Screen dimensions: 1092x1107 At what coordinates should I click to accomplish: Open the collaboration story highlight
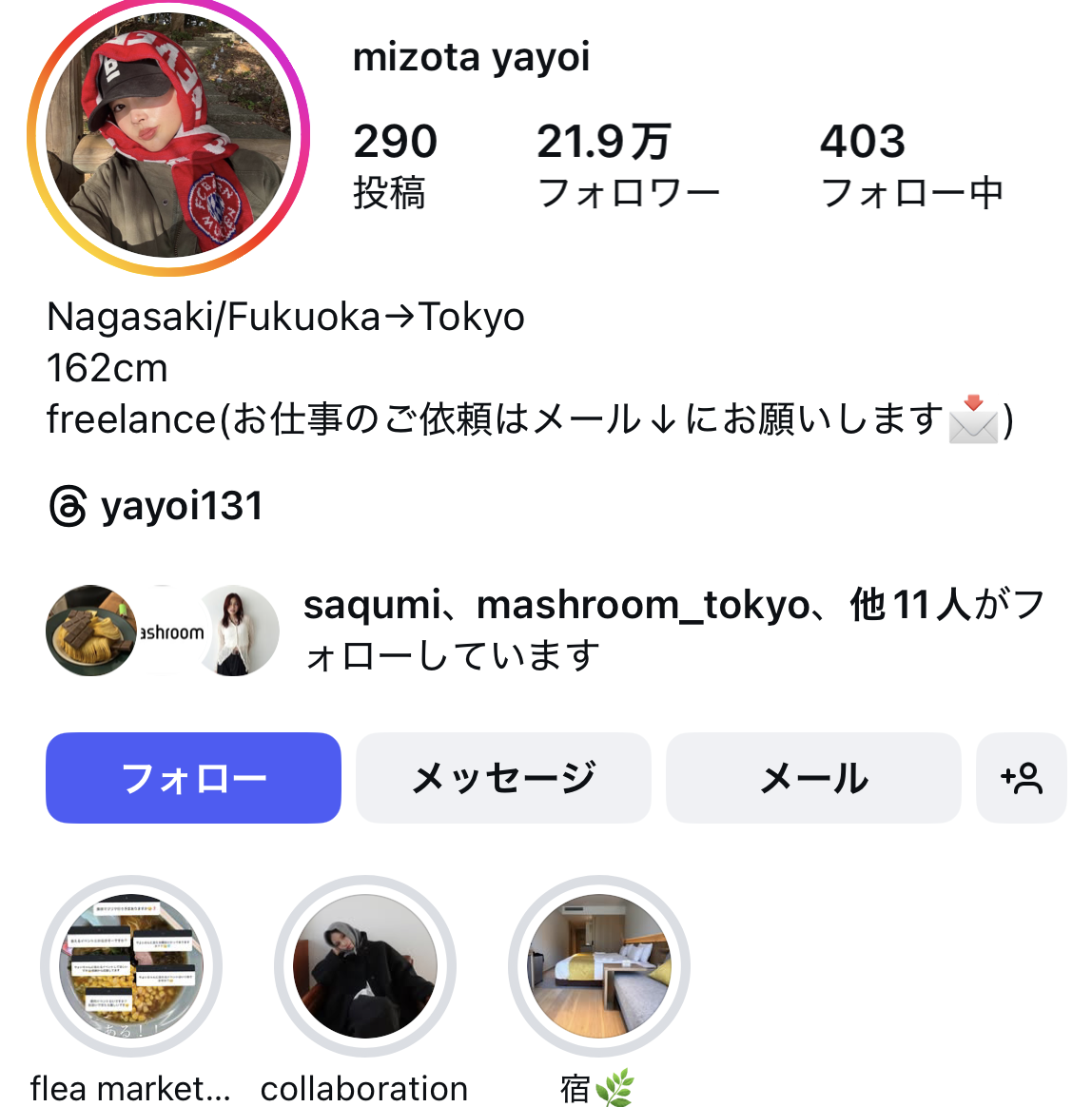pos(365,966)
